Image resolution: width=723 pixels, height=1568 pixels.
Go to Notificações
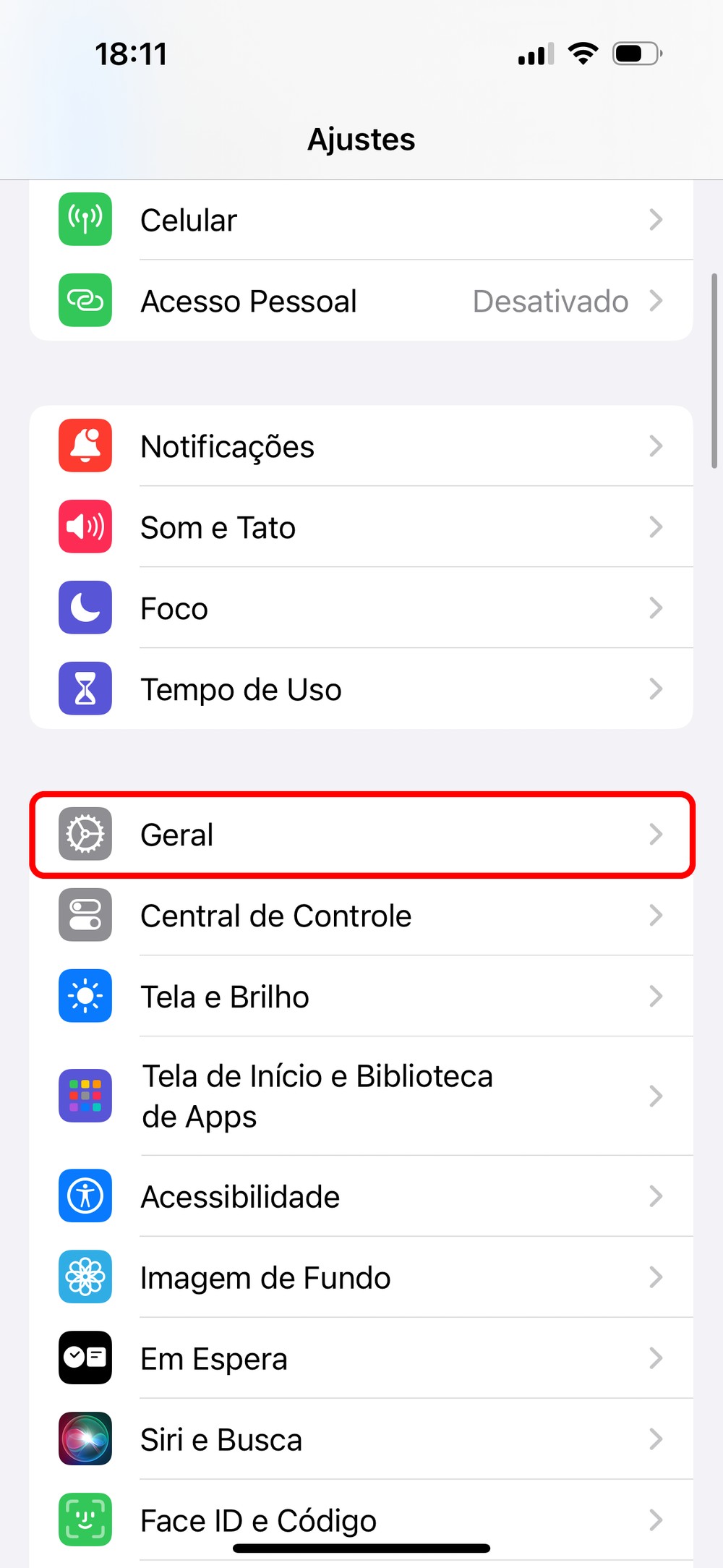tap(361, 446)
